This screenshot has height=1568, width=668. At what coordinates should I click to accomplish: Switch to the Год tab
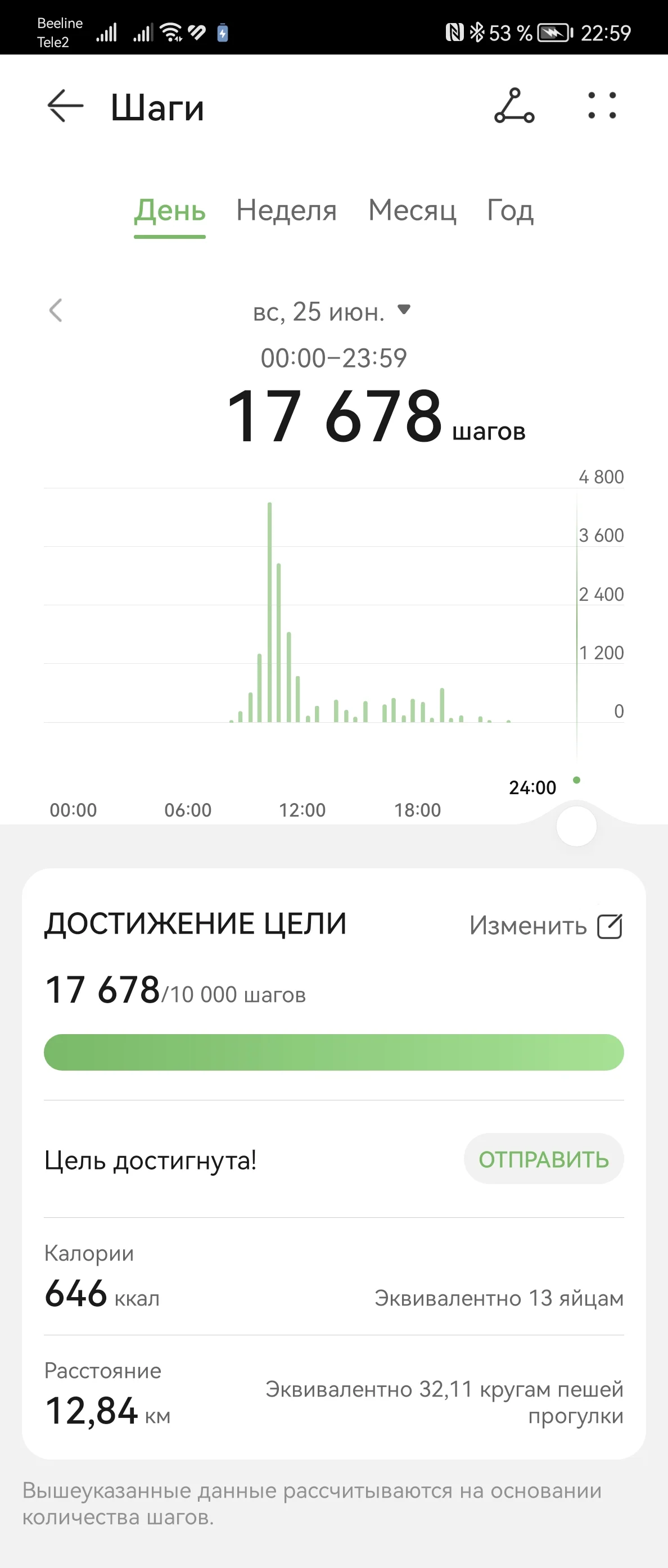509,211
